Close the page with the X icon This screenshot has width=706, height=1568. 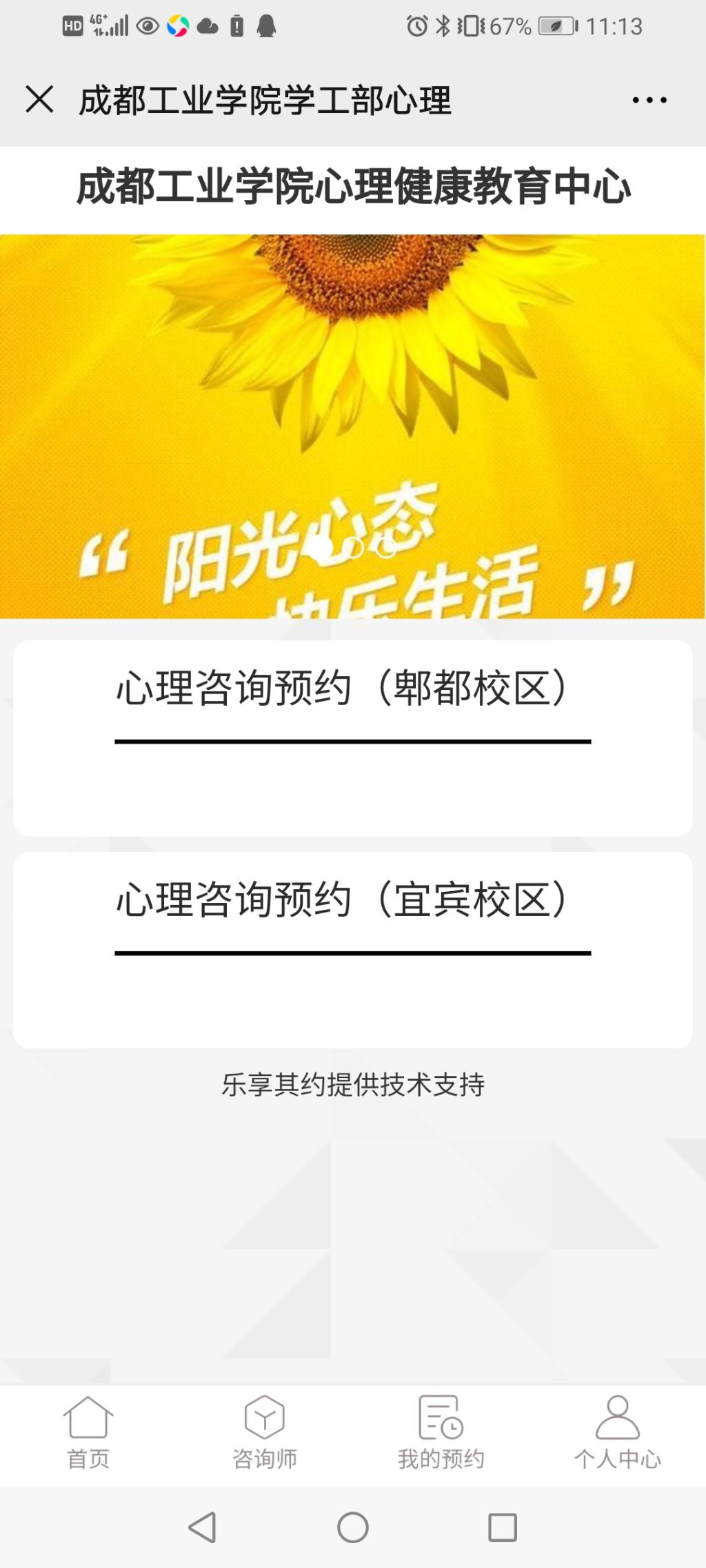click(x=39, y=99)
